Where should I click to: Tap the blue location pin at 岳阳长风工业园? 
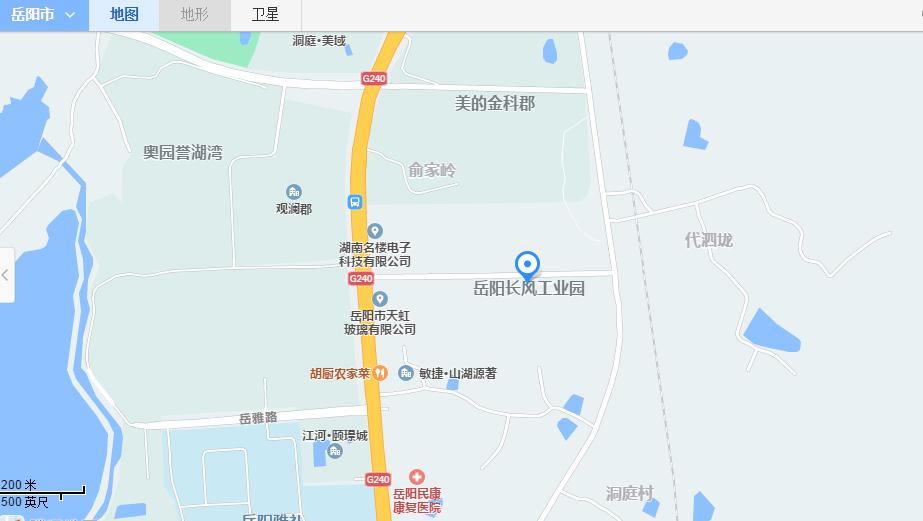[x=527, y=264]
